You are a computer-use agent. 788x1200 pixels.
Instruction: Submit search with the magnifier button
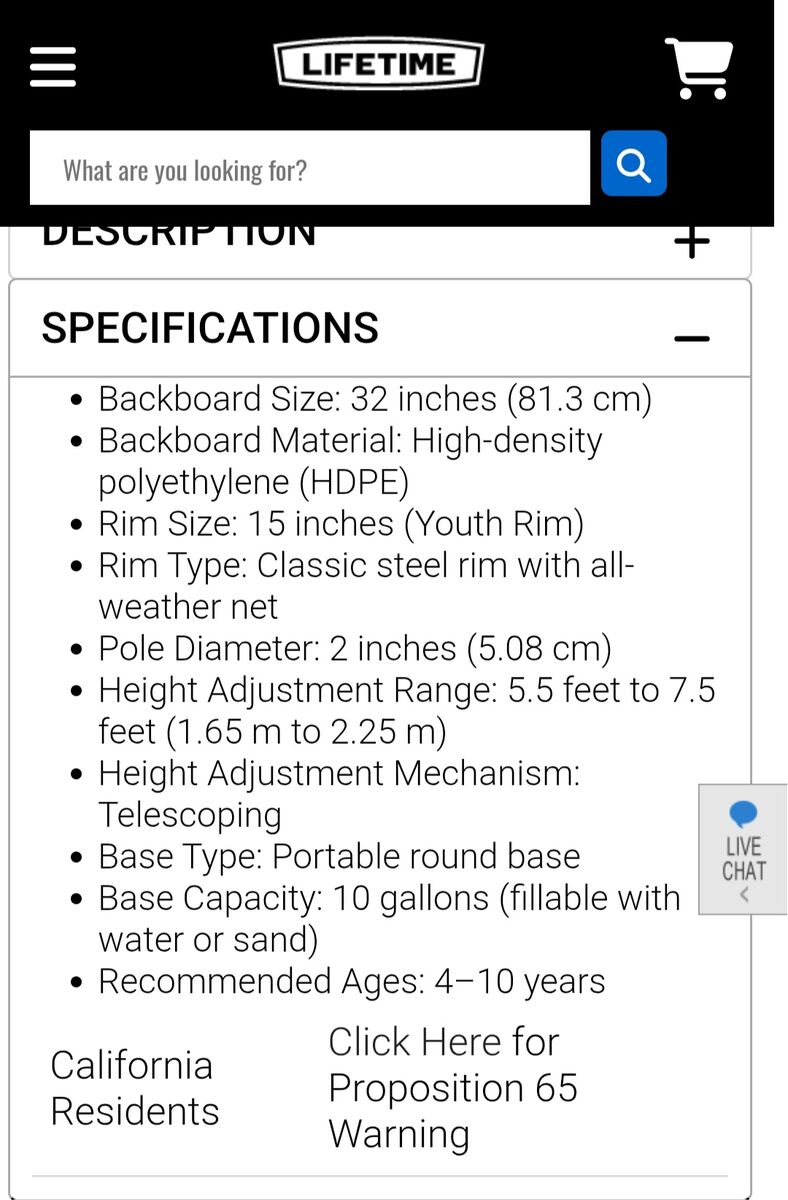click(634, 164)
